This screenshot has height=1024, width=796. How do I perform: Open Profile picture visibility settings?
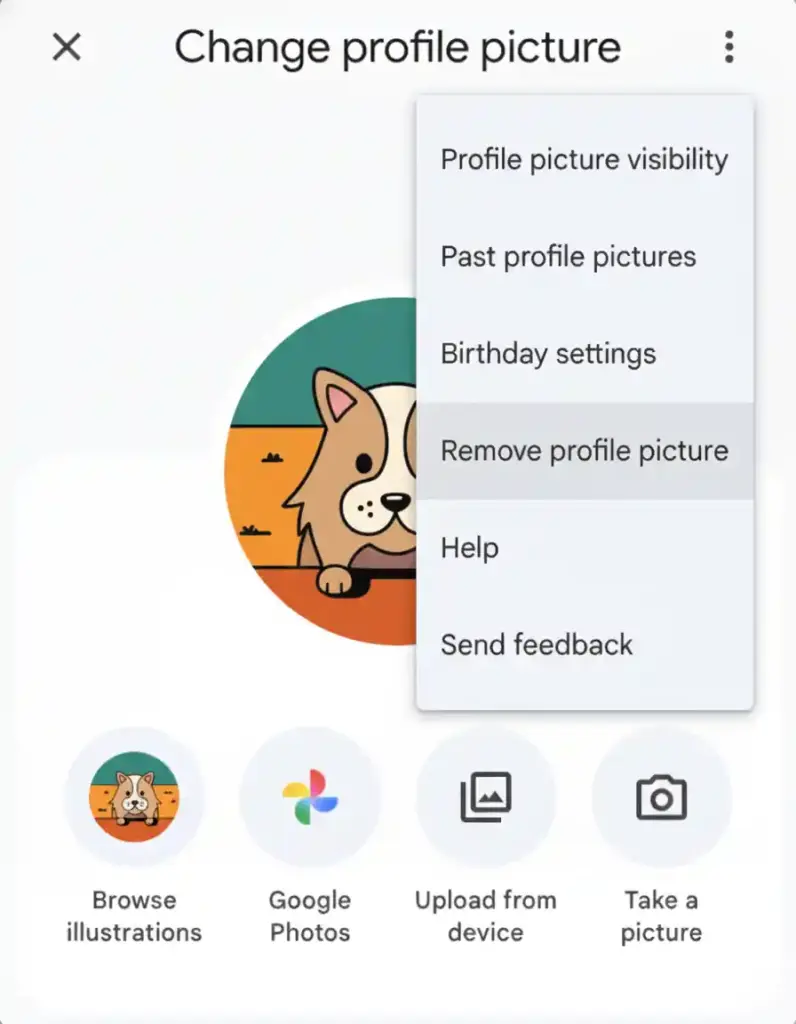(x=584, y=159)
